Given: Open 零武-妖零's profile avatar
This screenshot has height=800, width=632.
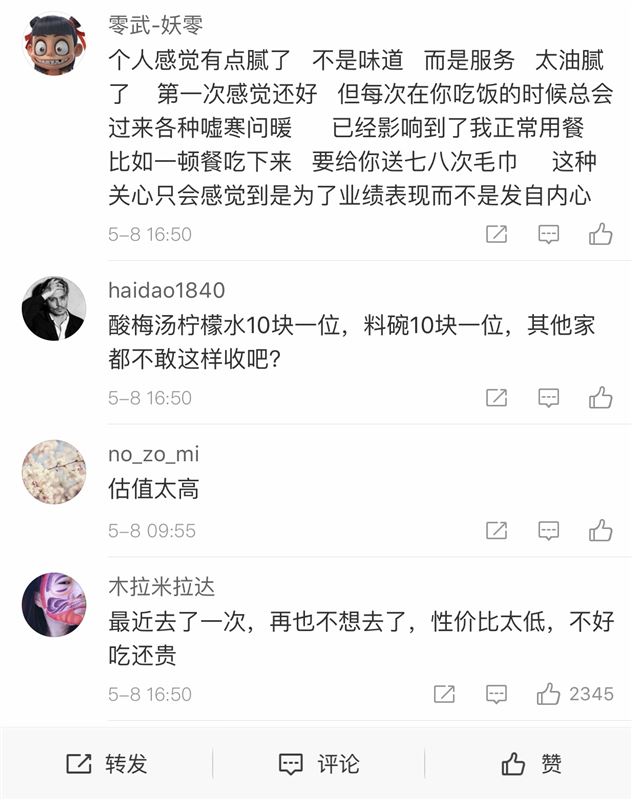Looking at the screenshot, I should click(54, 45).
